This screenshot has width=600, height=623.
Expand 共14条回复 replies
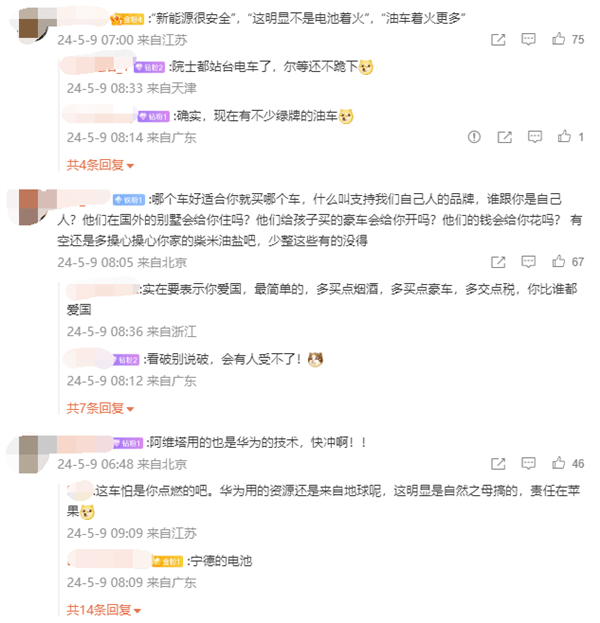[104, 609]
